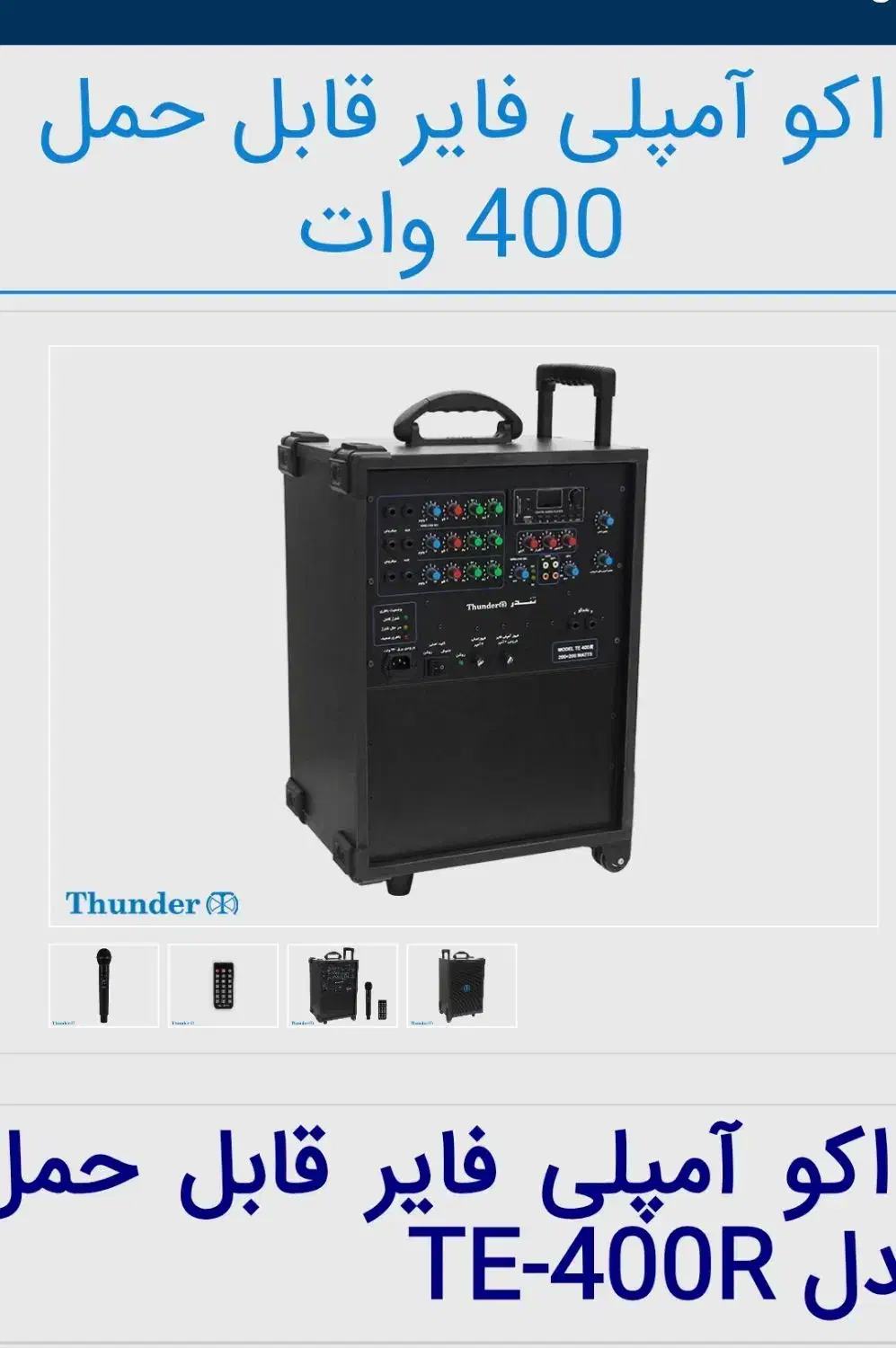Select the microphone thumbnail
This screenshot has width=896, height=1348.
tap(103, 985)
